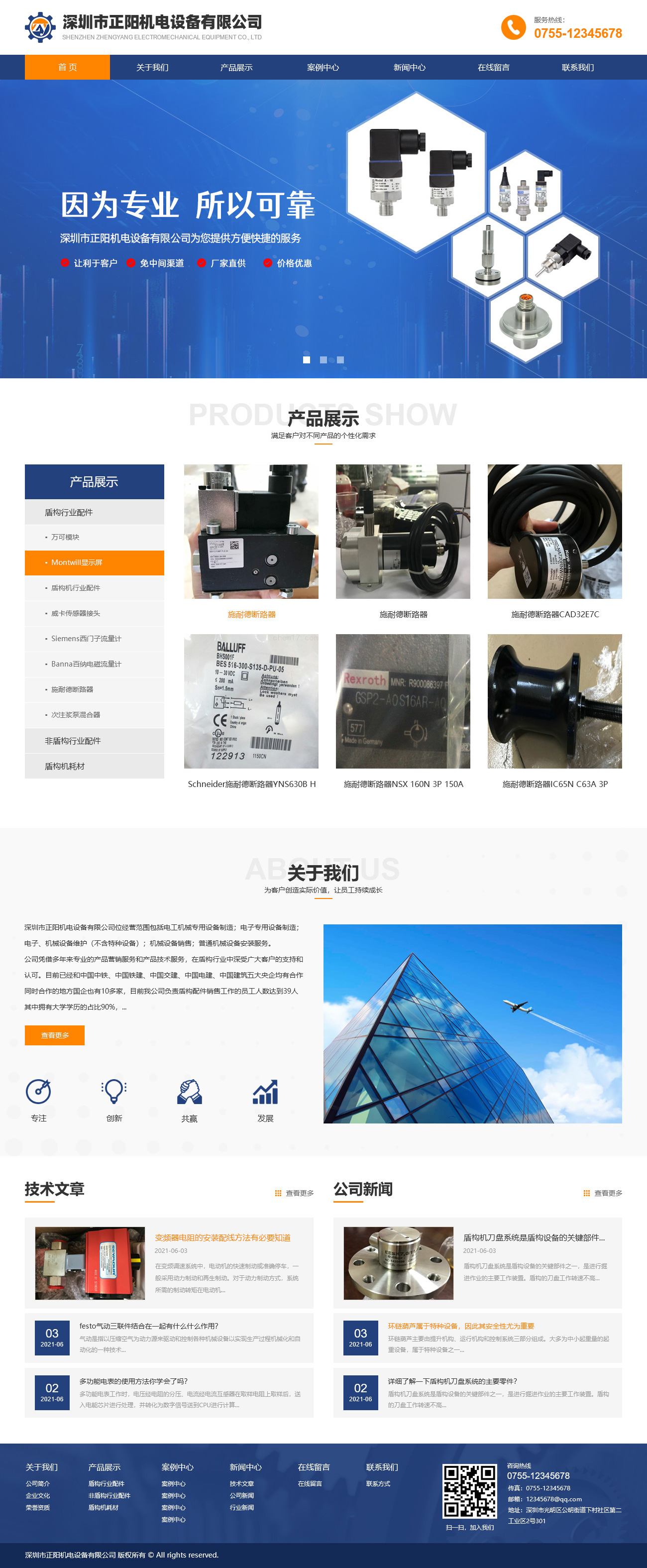The image size is (647, 1568).
Task: Go to 案例中心 navigation tab
Action: pos(323,68)
